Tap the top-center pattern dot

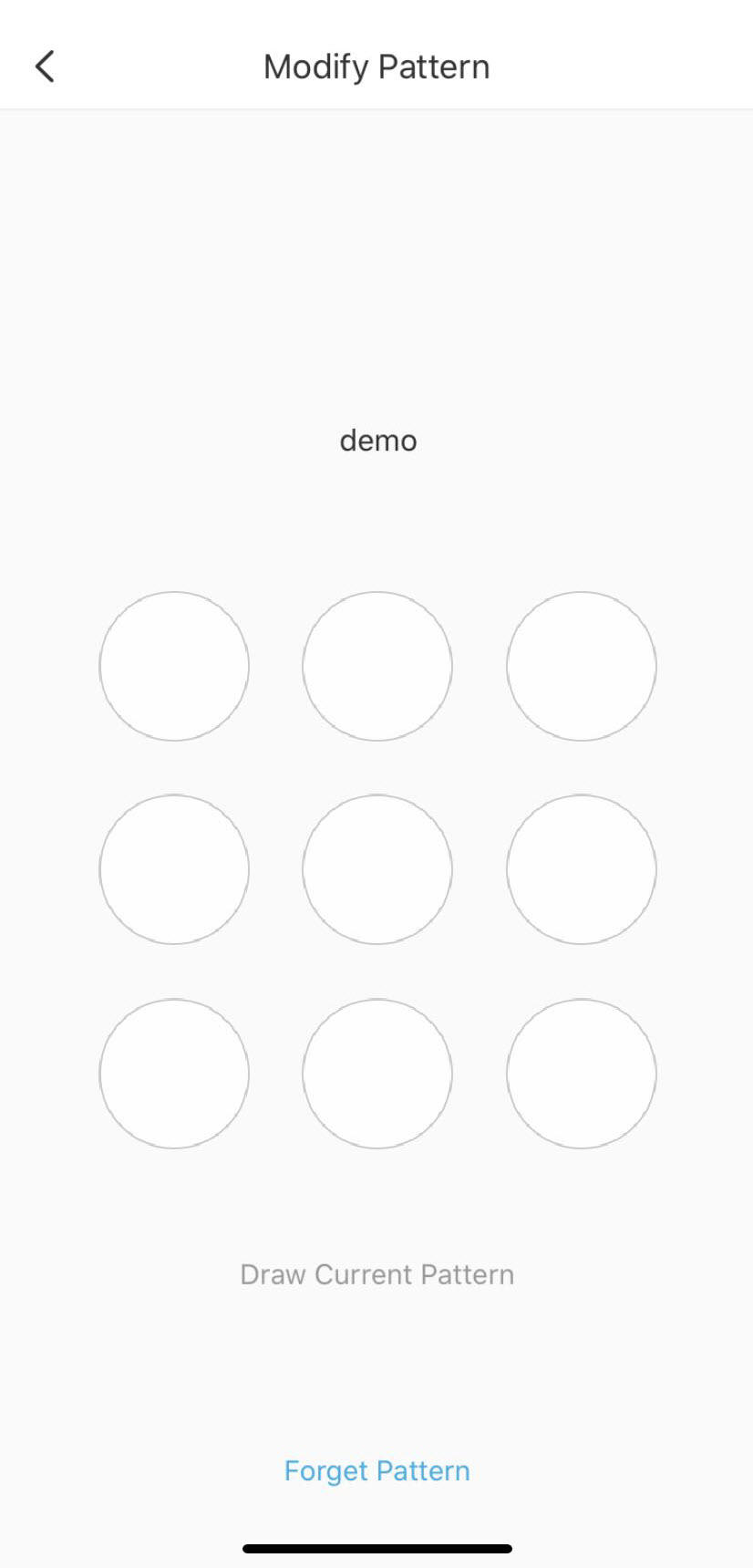376,666
